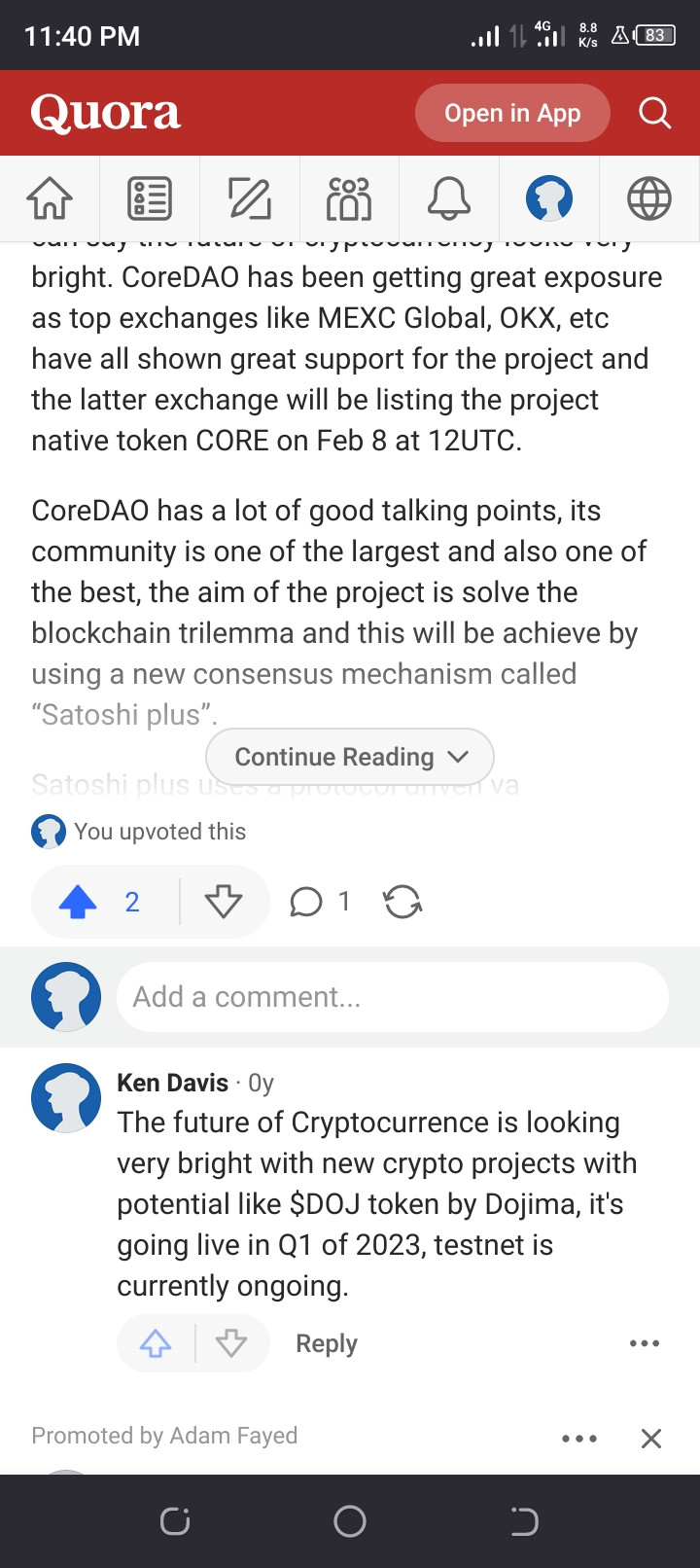View comments on the answer
700x1568 pixels.
click(x=307, y=903)
